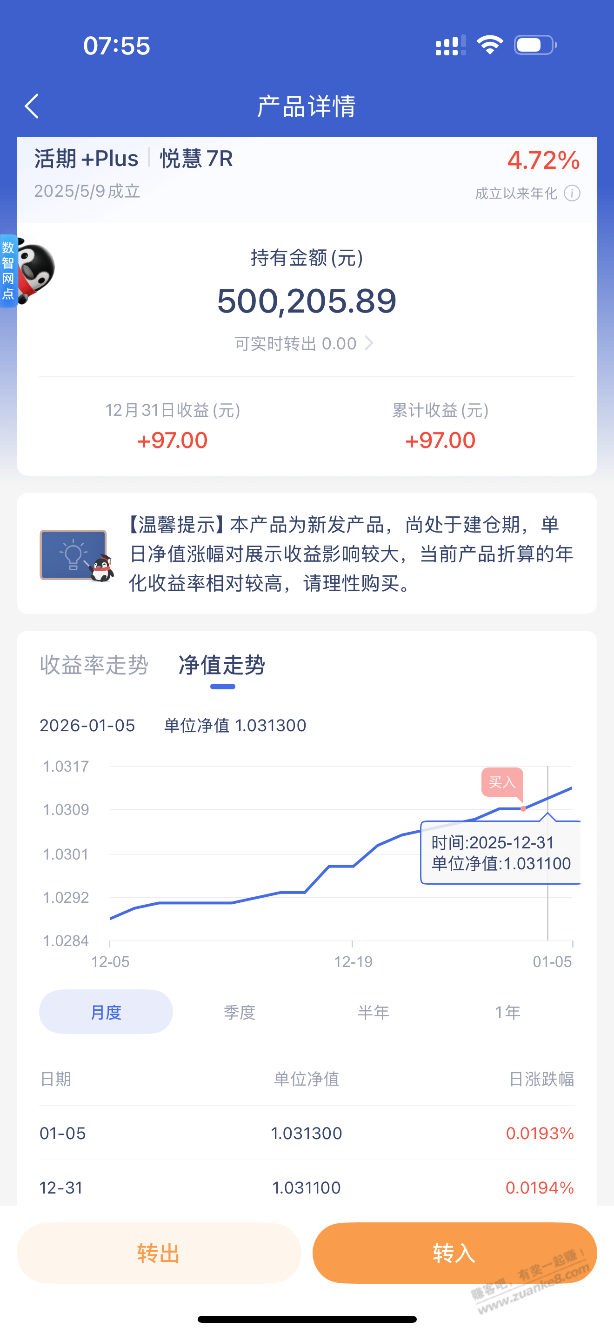Select the 月度 time range
The height and width of the screenshot is (1334, 614).
(106, 1012)
